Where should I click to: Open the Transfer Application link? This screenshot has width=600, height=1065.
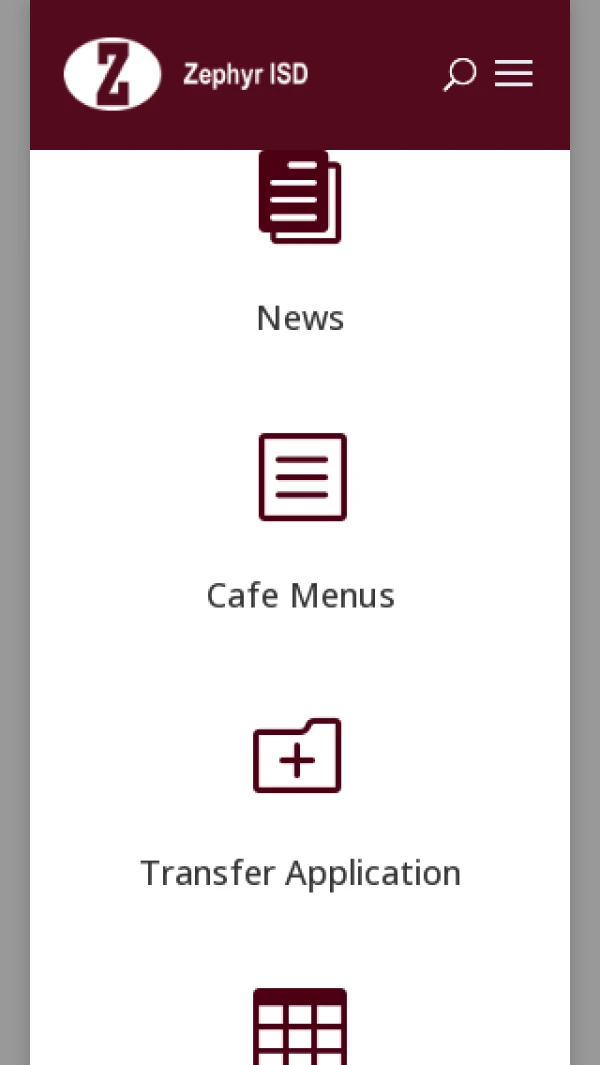coord(300,872)
